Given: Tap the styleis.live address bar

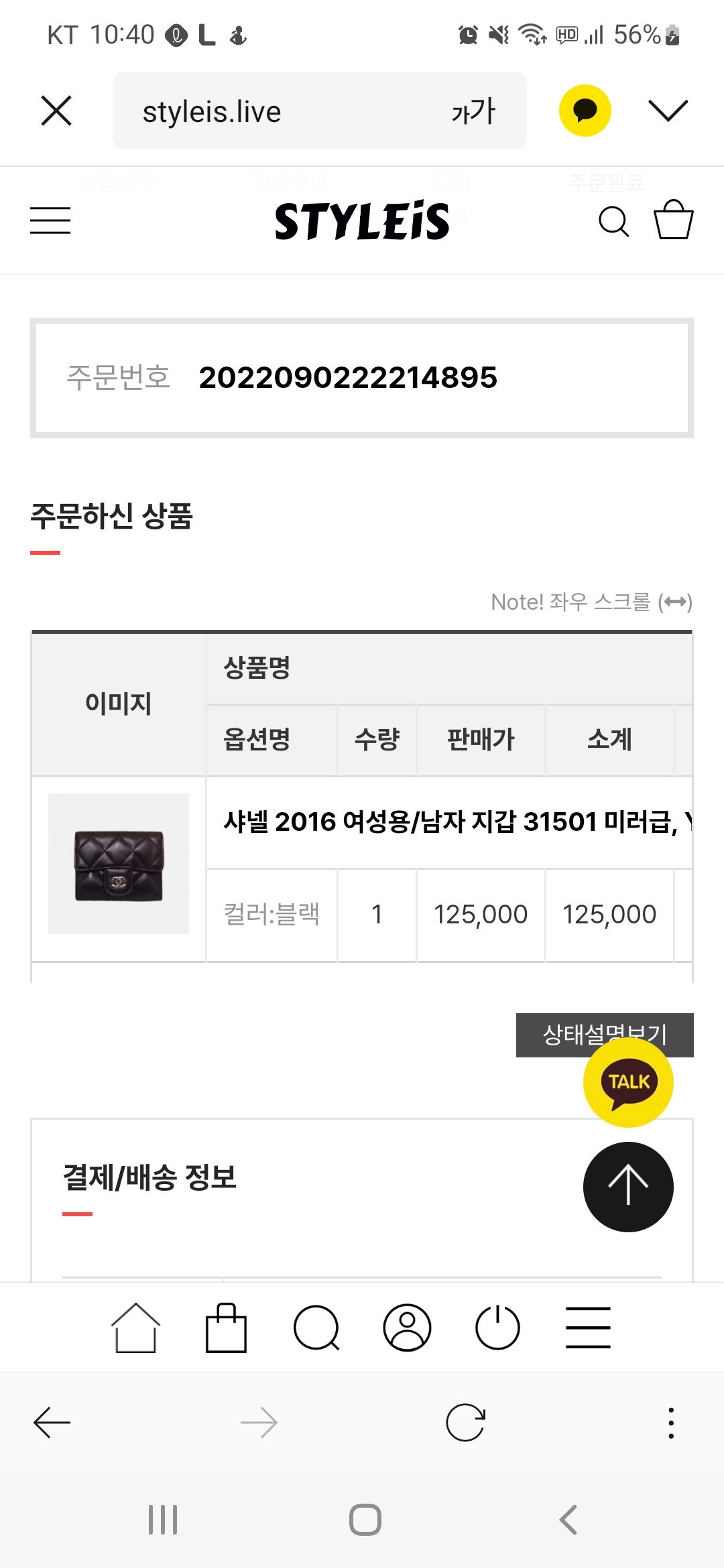Looking at the screenshot, I should point(282,111).
